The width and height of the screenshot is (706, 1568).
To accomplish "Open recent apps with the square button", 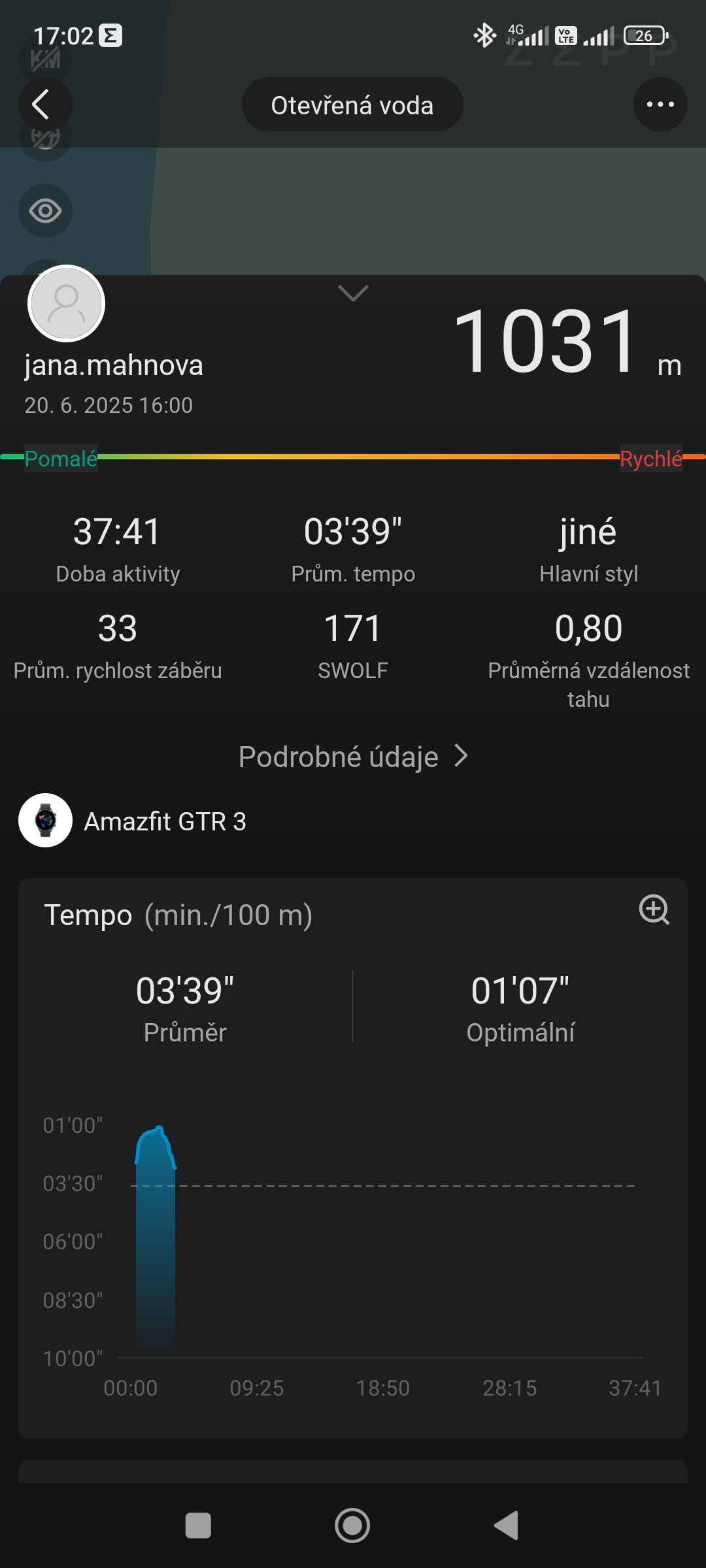I will click(x=198, y=1526).
